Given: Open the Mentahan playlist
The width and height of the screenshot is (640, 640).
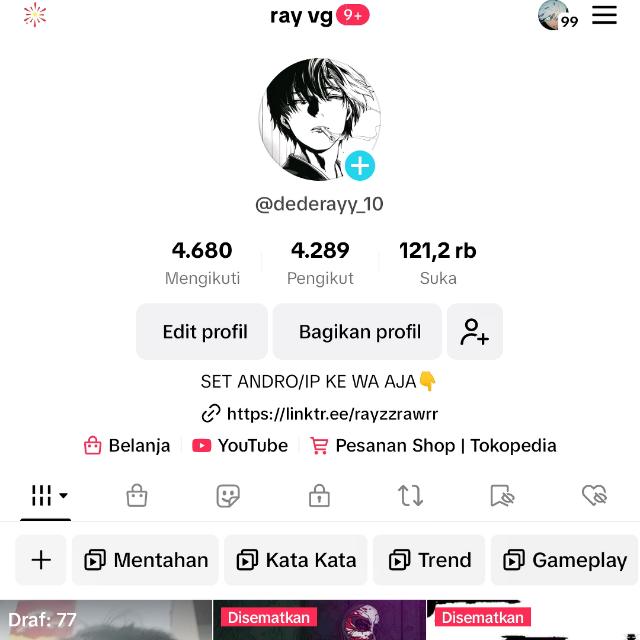Looking at the screenshot, I should (x=146, y=560).
